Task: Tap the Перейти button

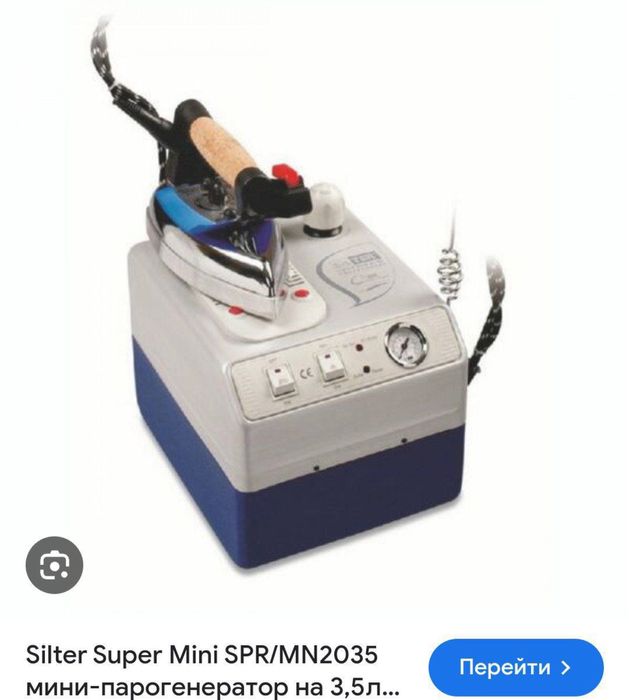Action: coord(515,667)
